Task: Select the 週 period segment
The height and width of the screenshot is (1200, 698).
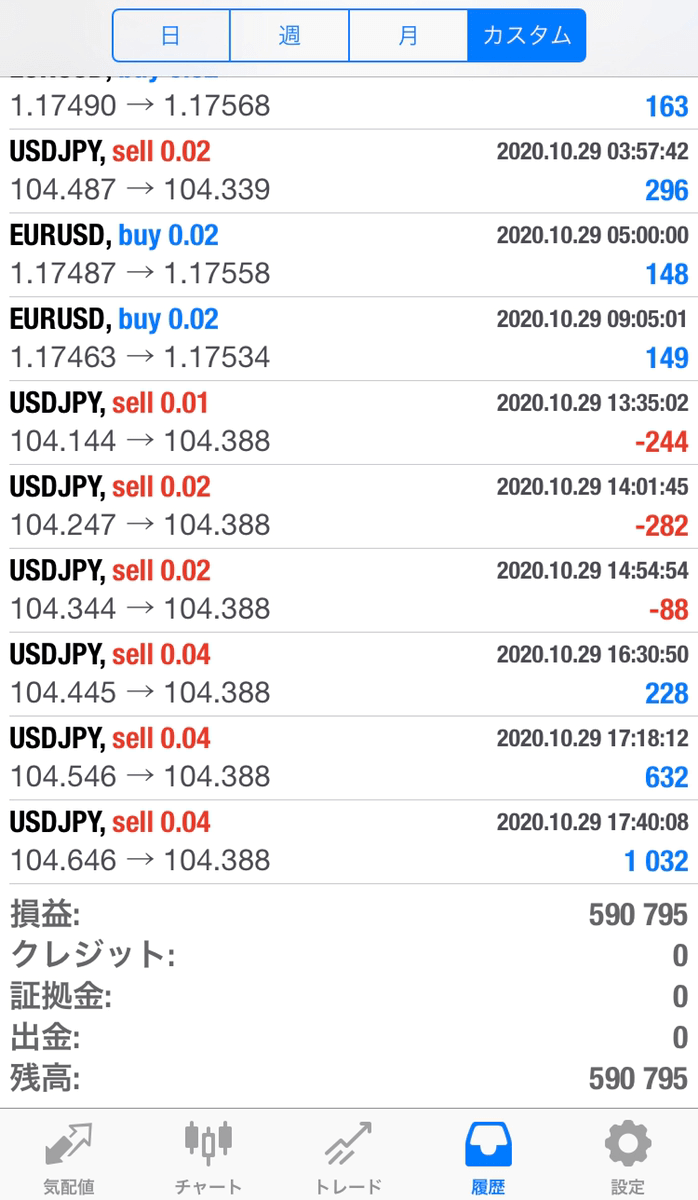Action: 289,36
